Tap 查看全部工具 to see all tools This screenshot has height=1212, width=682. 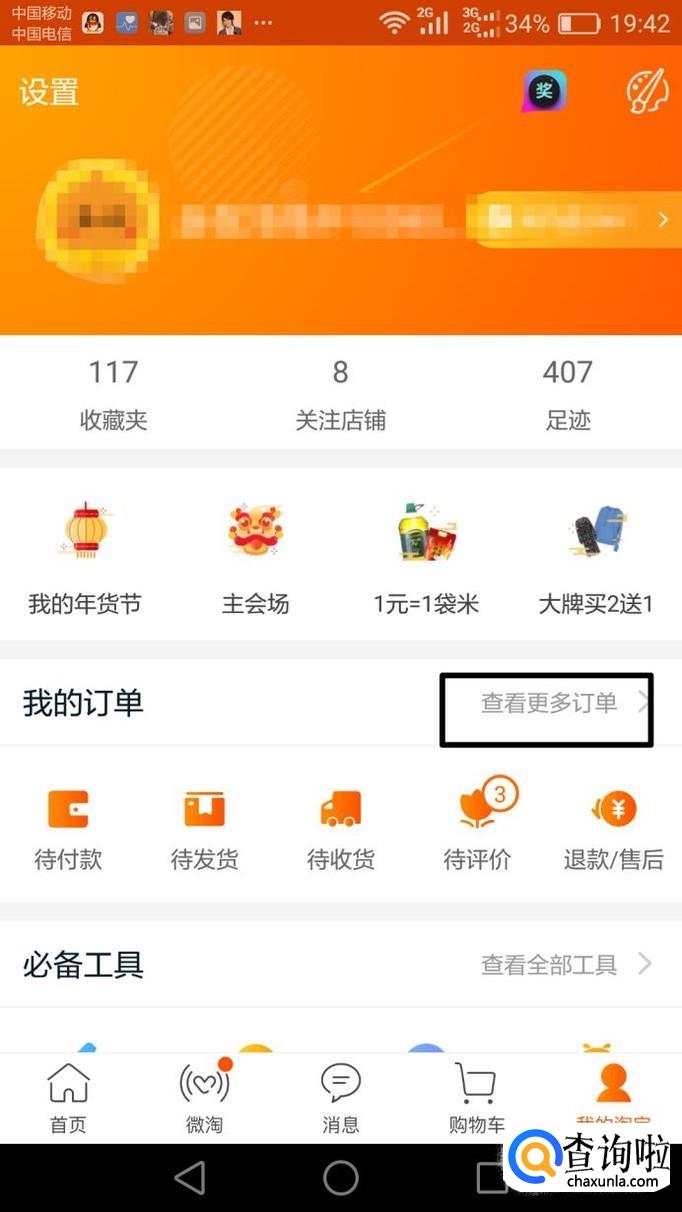(565, 964)
